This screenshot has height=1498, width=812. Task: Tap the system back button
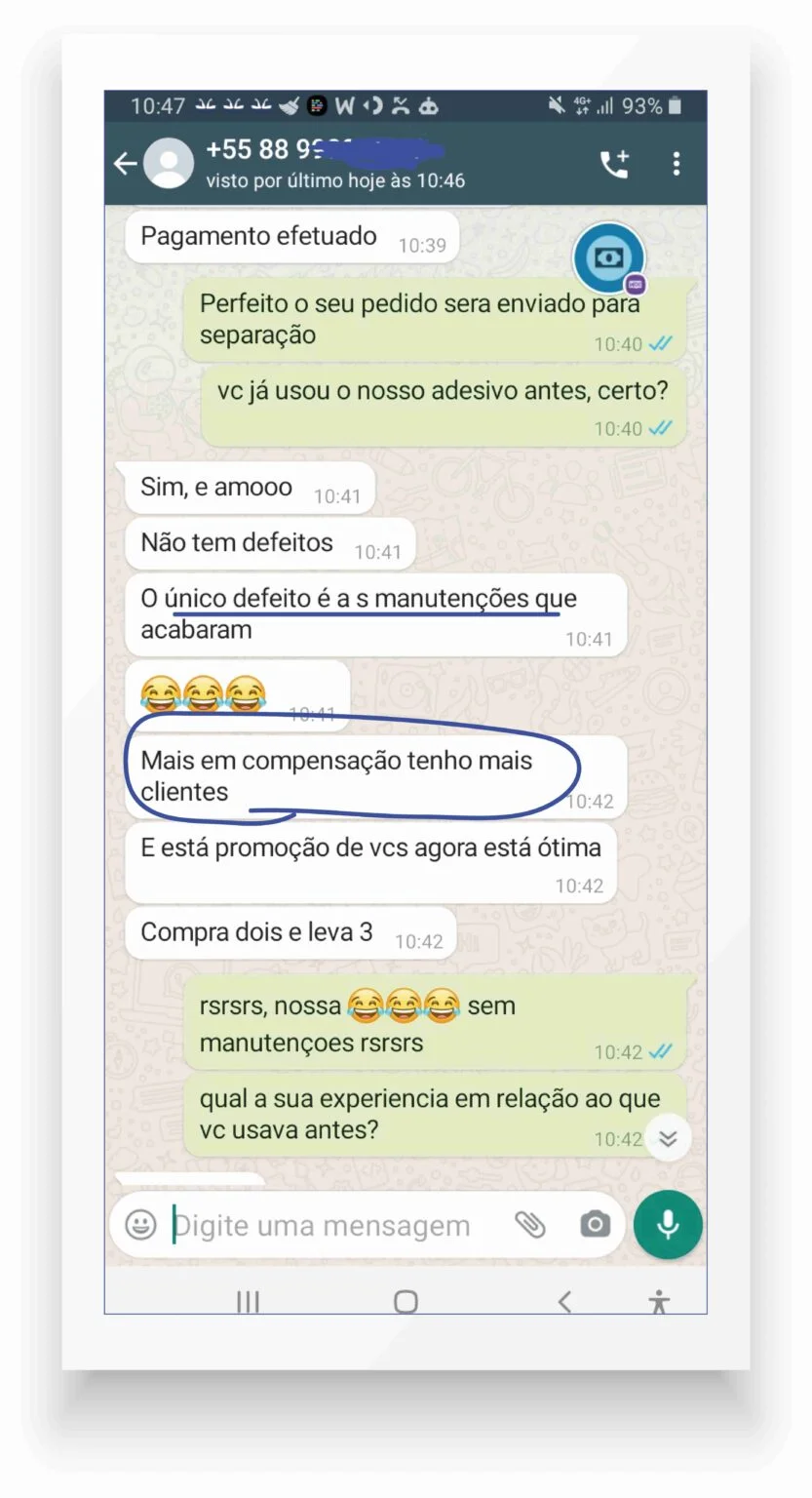click(563, 1301)
